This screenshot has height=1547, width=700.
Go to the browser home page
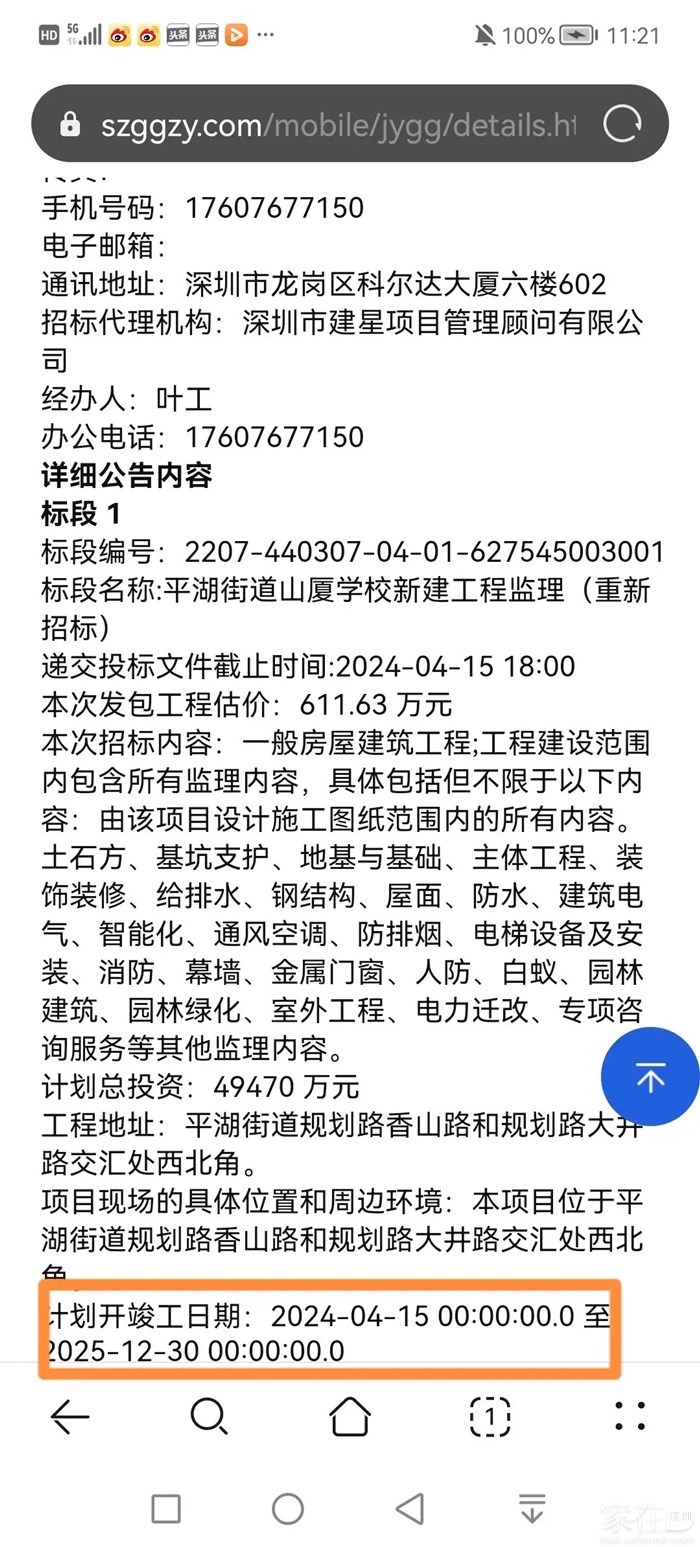[x=350, y=1416]
